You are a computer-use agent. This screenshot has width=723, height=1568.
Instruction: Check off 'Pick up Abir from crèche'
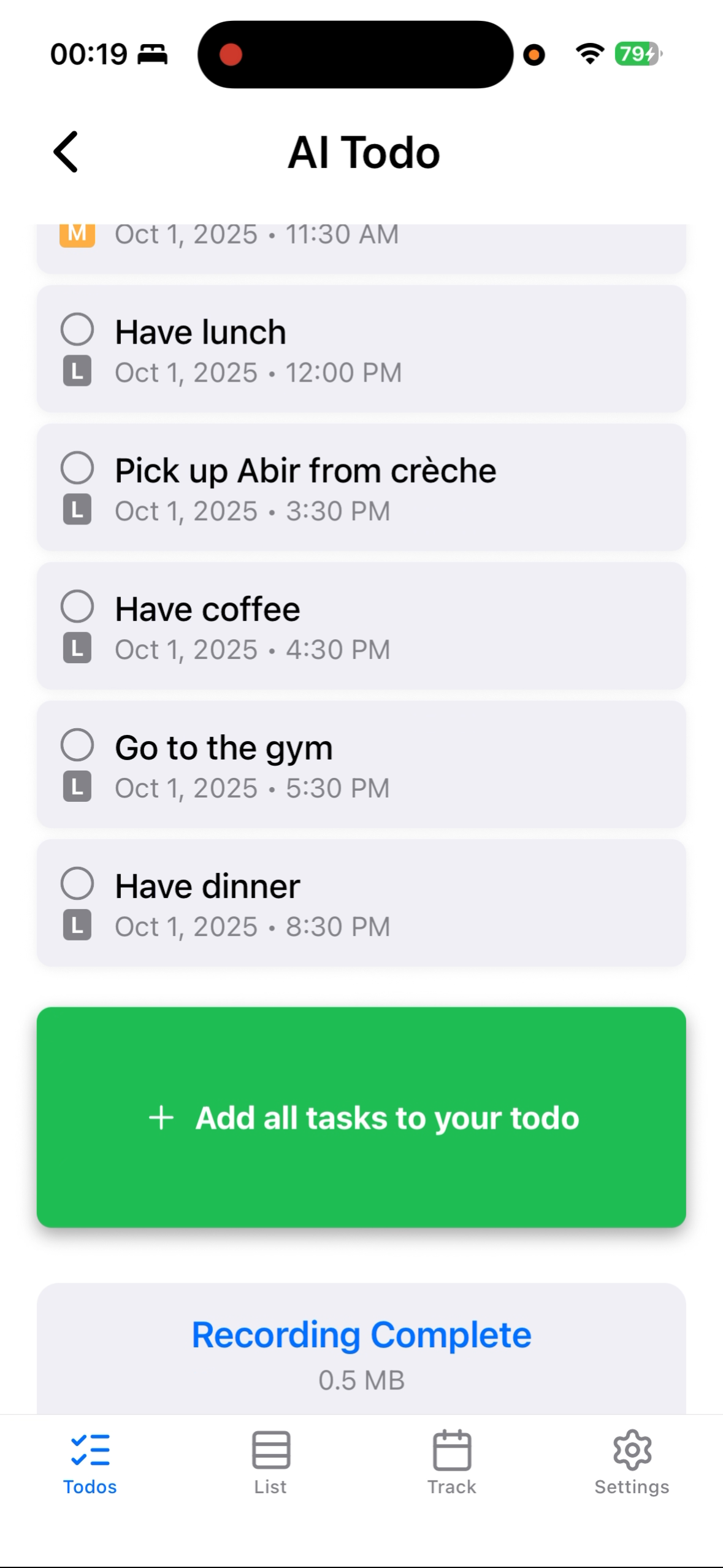pos(77,468)
